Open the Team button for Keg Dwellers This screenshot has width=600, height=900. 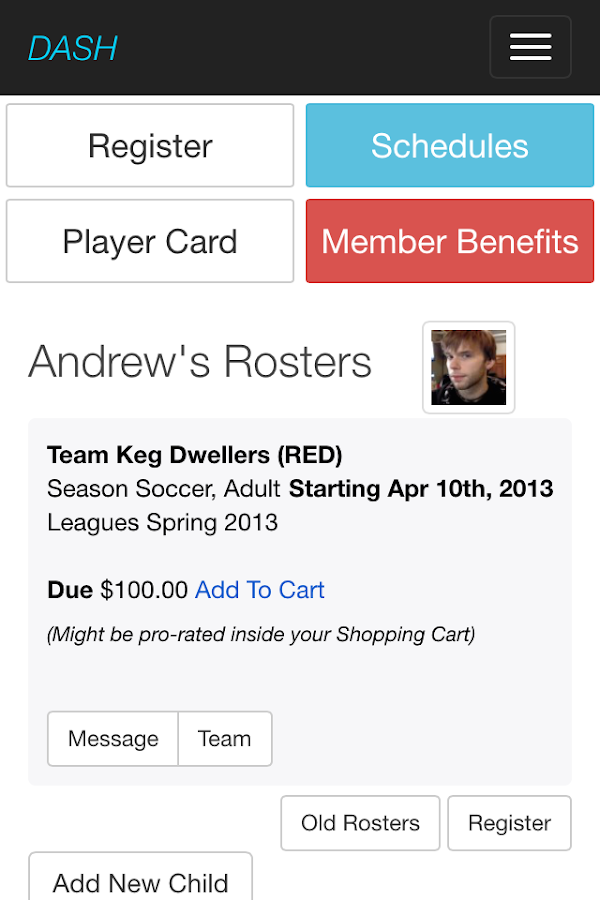pyautogui.click(x=224, y=739)
